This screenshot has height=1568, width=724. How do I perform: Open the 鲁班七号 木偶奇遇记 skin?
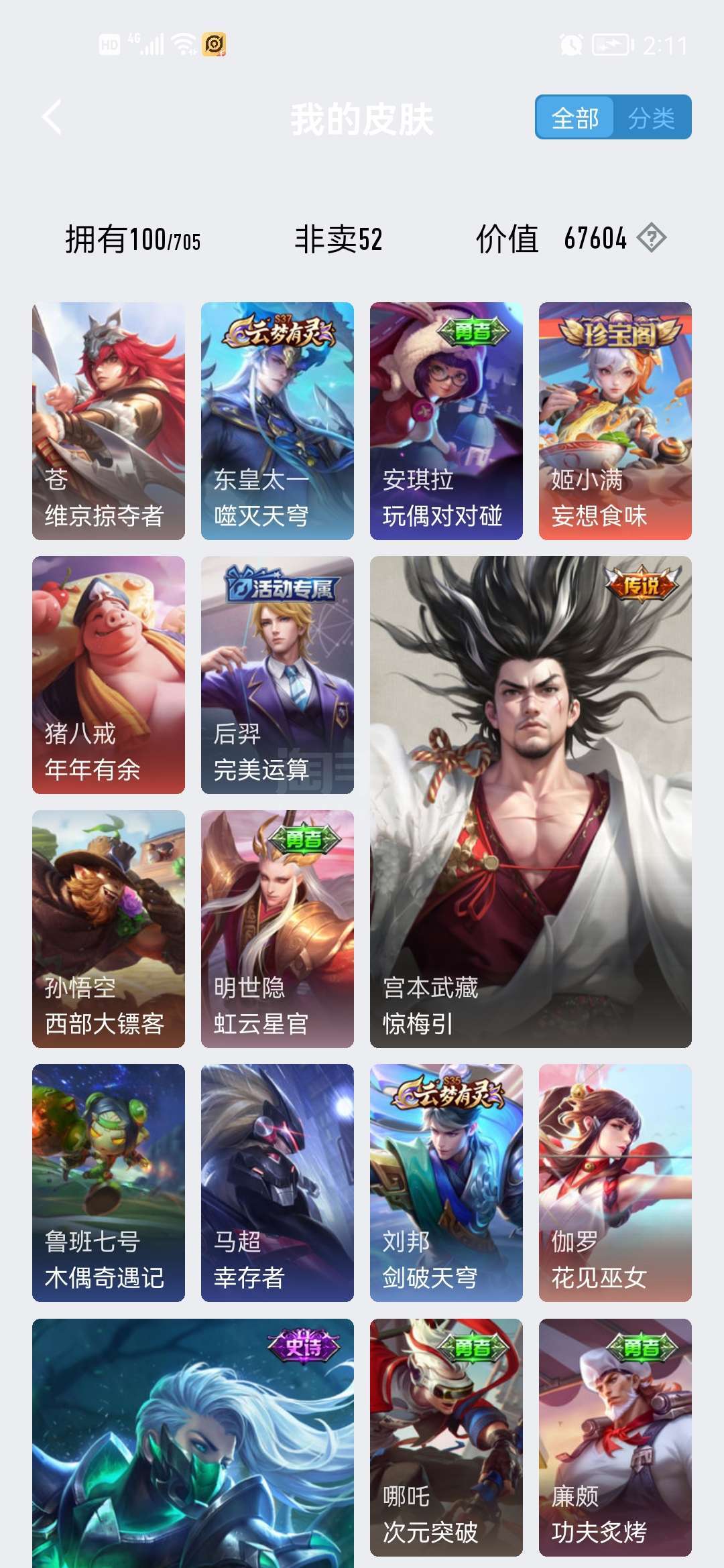[109, 1183]
